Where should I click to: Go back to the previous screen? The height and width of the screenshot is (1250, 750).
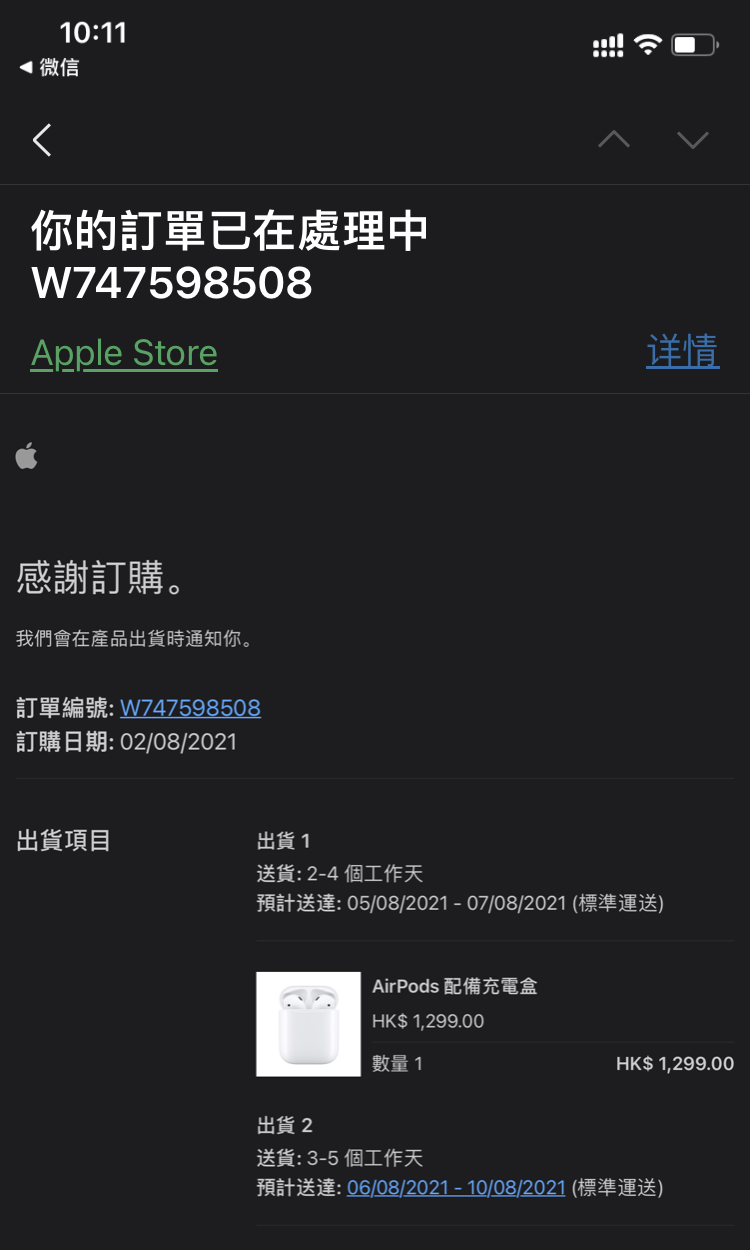(x=42, y=140)
